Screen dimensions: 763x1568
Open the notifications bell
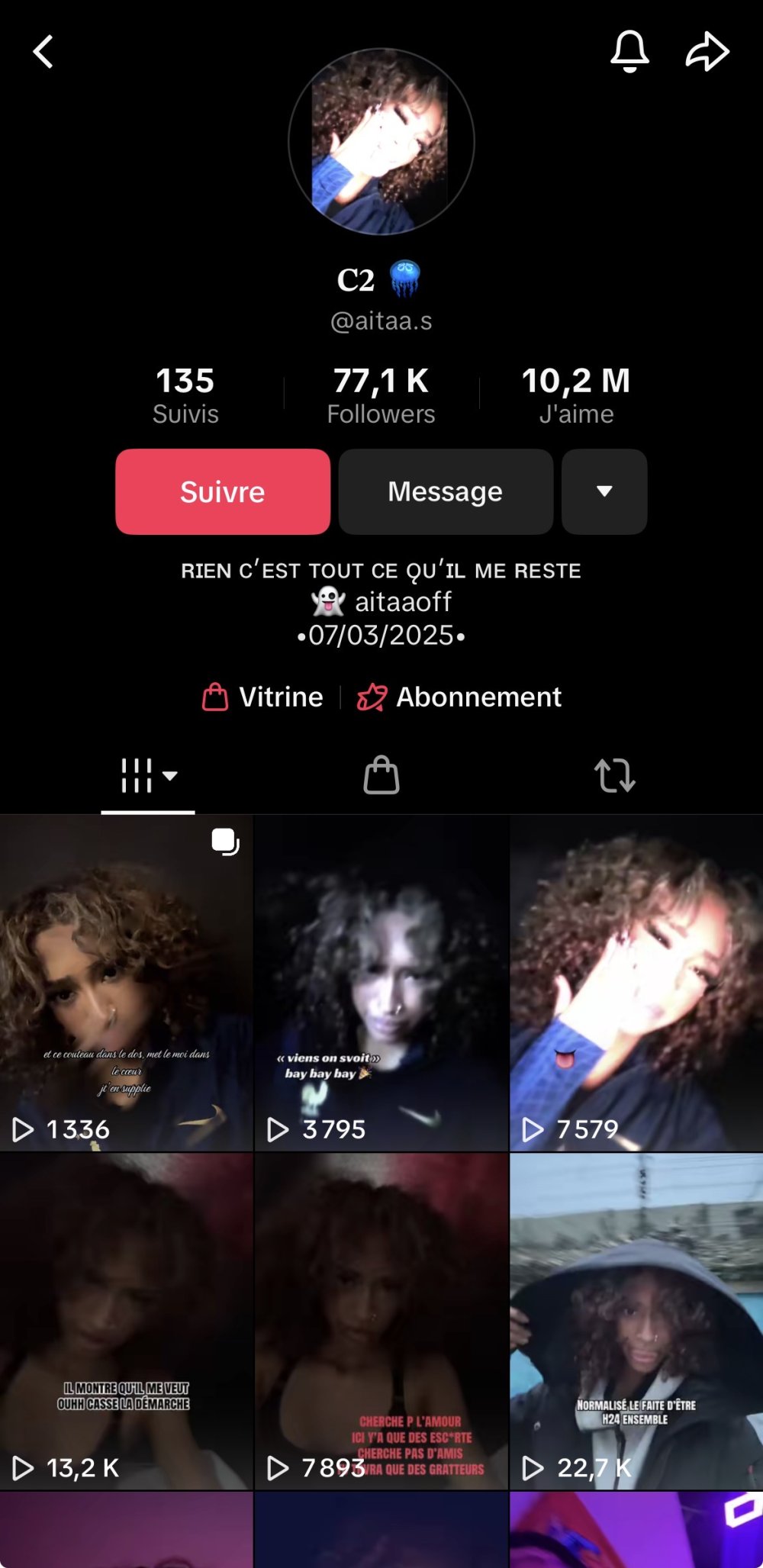tap(629, 52)
